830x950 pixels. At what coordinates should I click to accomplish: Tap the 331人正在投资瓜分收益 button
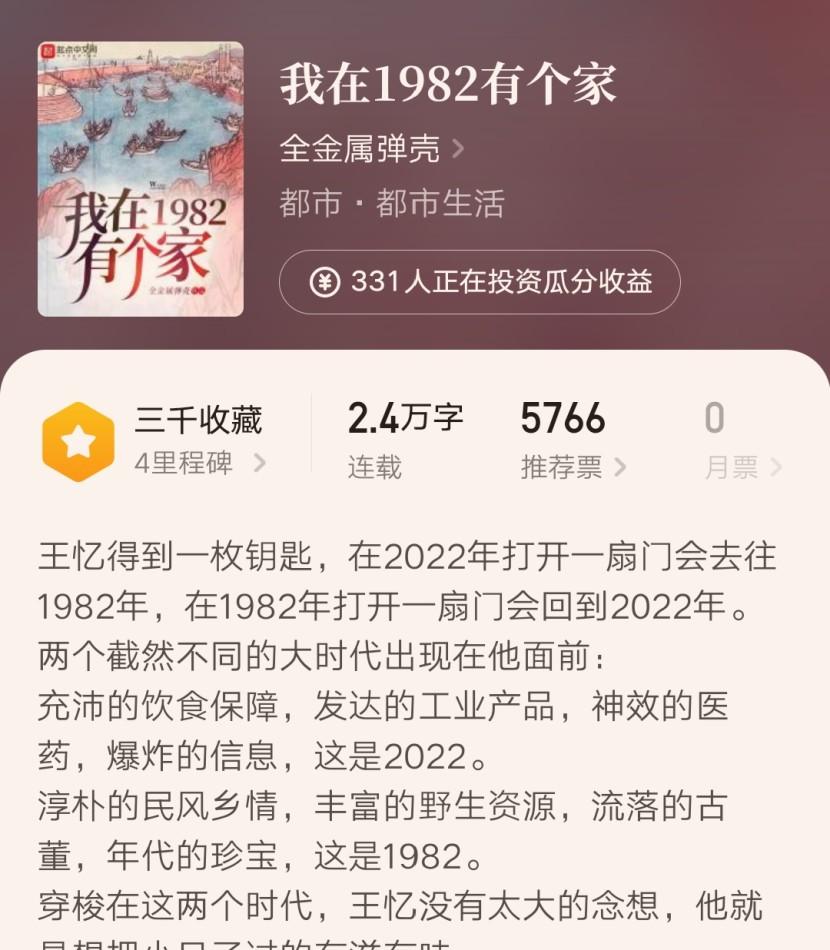pos(479,282)
